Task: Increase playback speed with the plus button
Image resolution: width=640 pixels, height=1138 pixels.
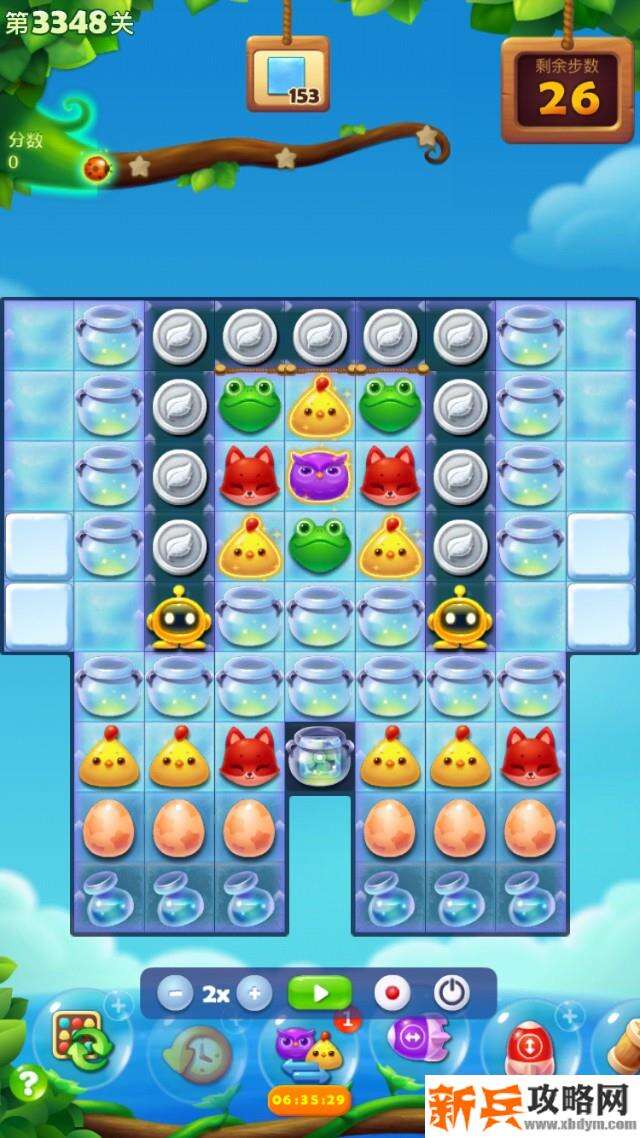Action: pyautogui.click(x=254, y=994)
